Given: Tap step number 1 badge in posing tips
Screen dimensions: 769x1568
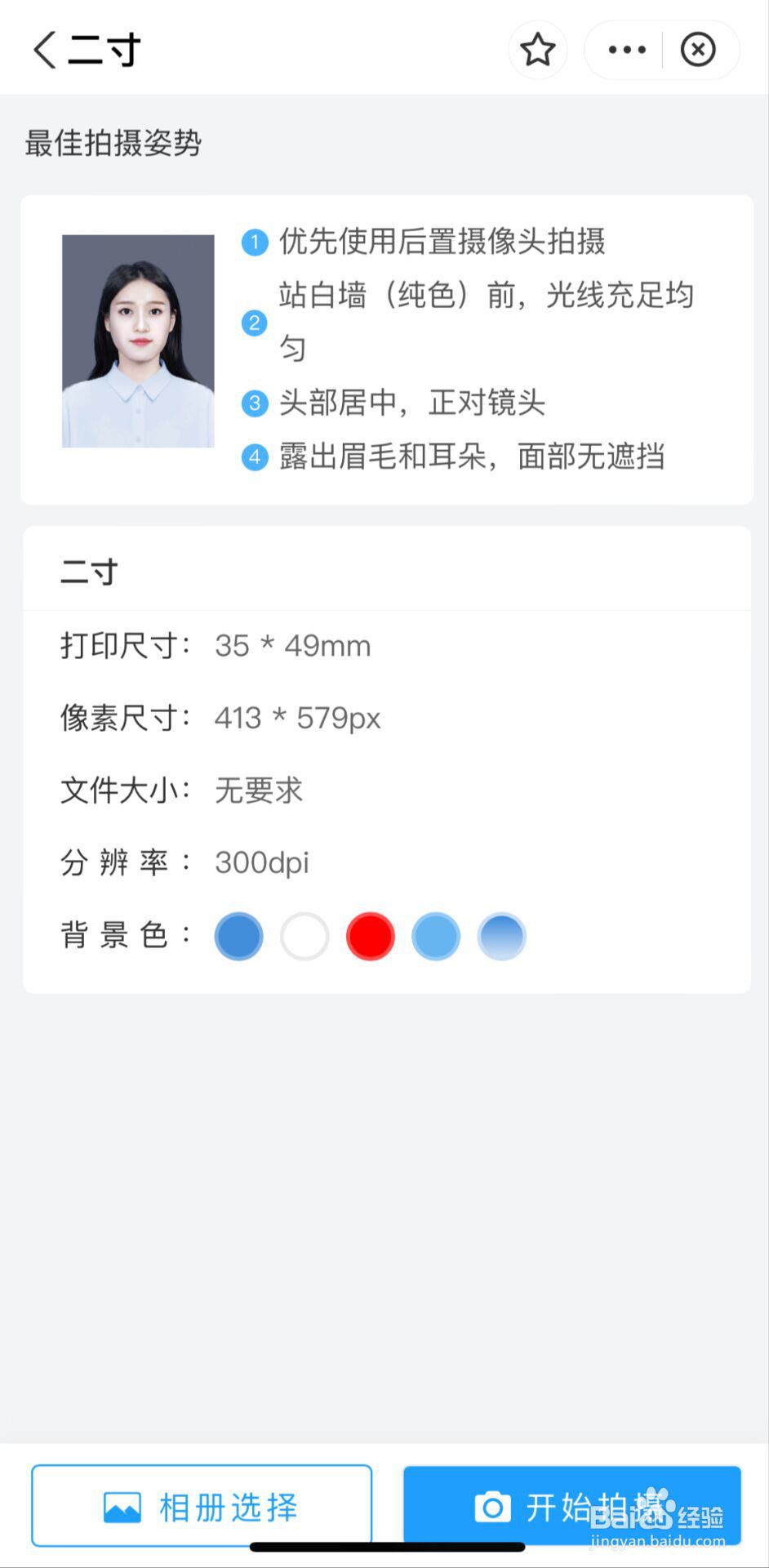Looking at the screenshot, I should tap(254, 243).
